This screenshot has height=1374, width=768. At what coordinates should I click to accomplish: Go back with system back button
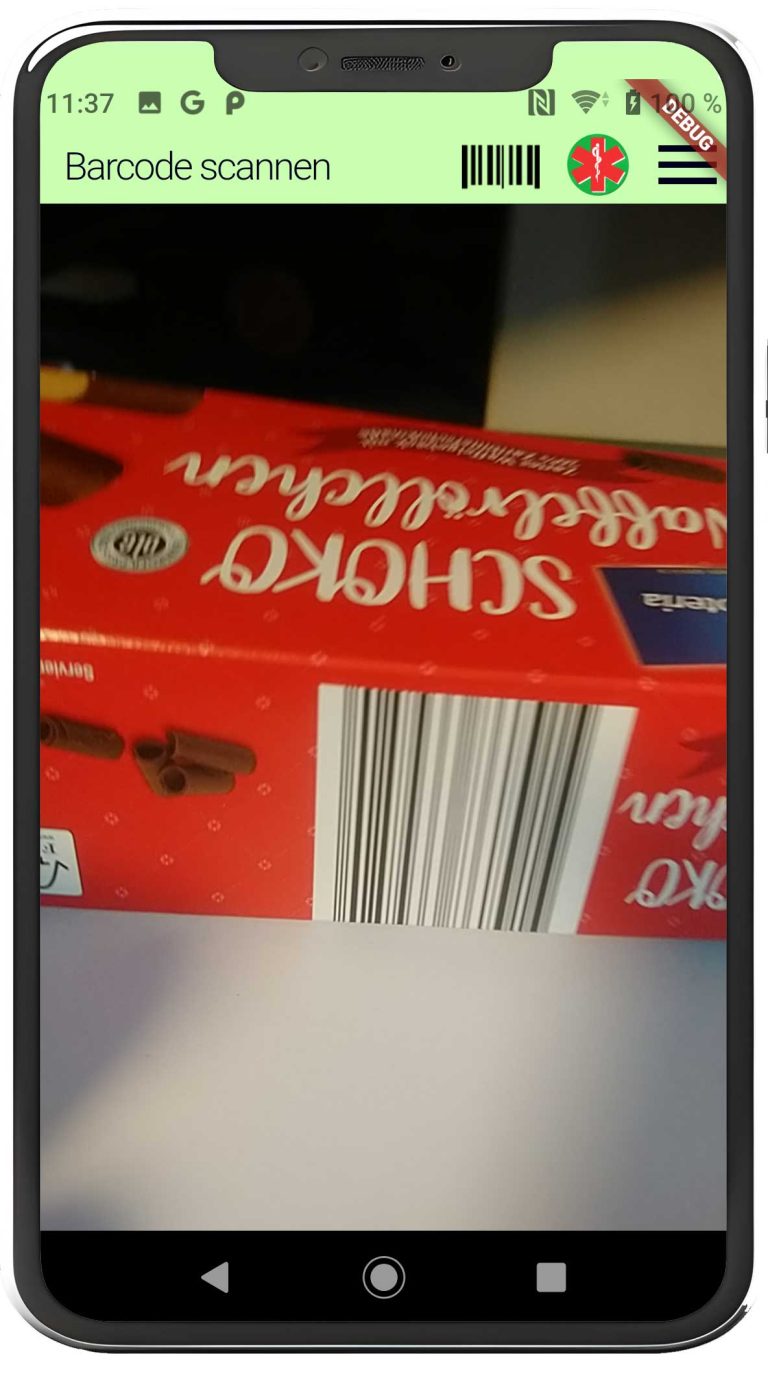(215, 1277)
